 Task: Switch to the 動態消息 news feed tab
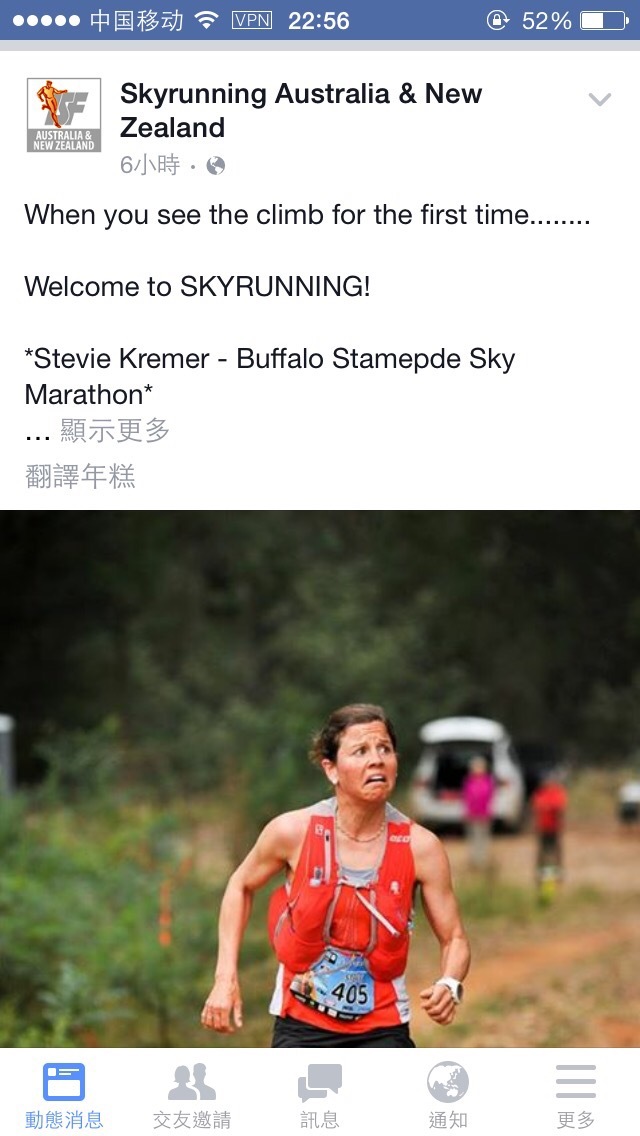pos(64,1094)
